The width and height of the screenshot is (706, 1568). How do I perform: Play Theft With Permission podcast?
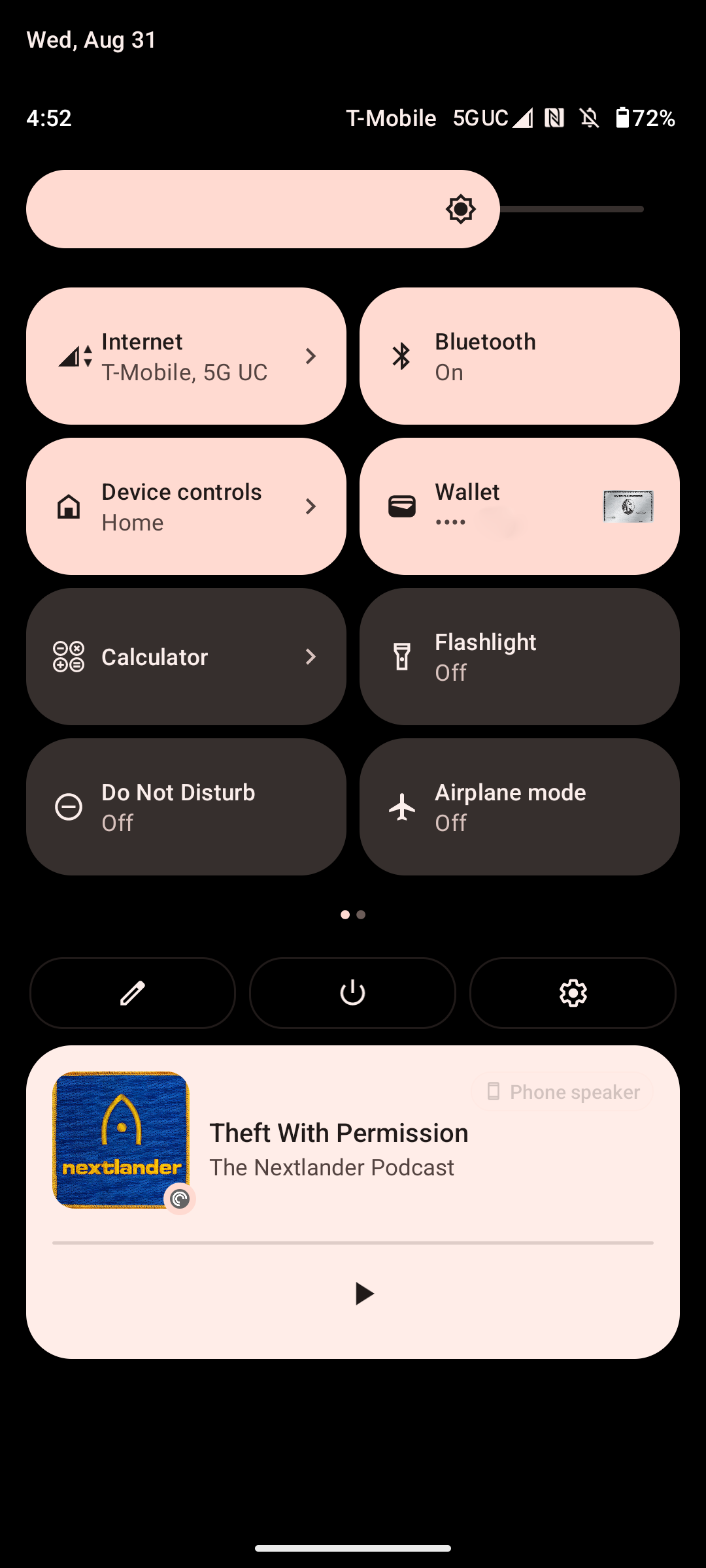click(363, 1294)
